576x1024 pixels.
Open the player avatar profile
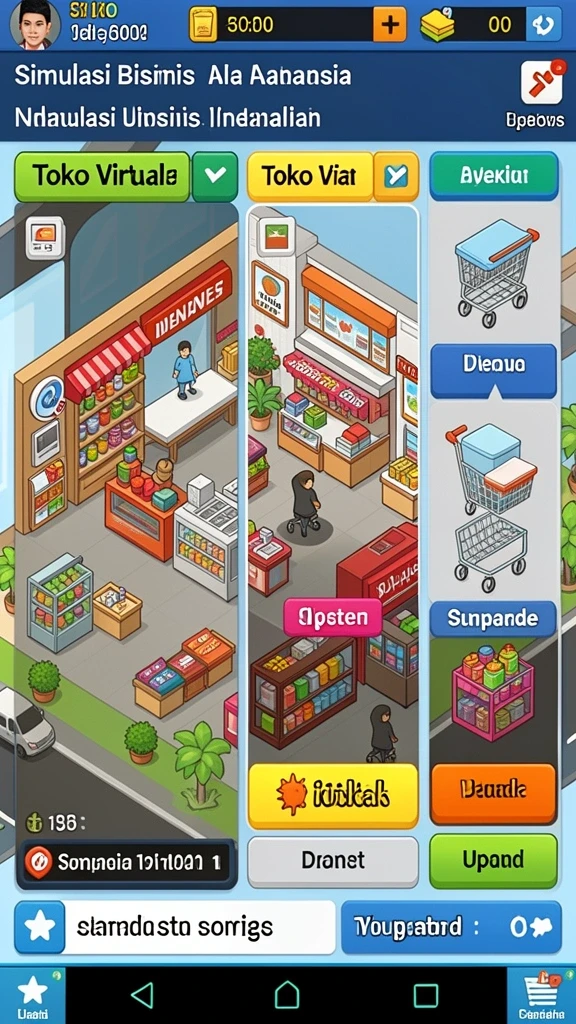tap(36, 24)
